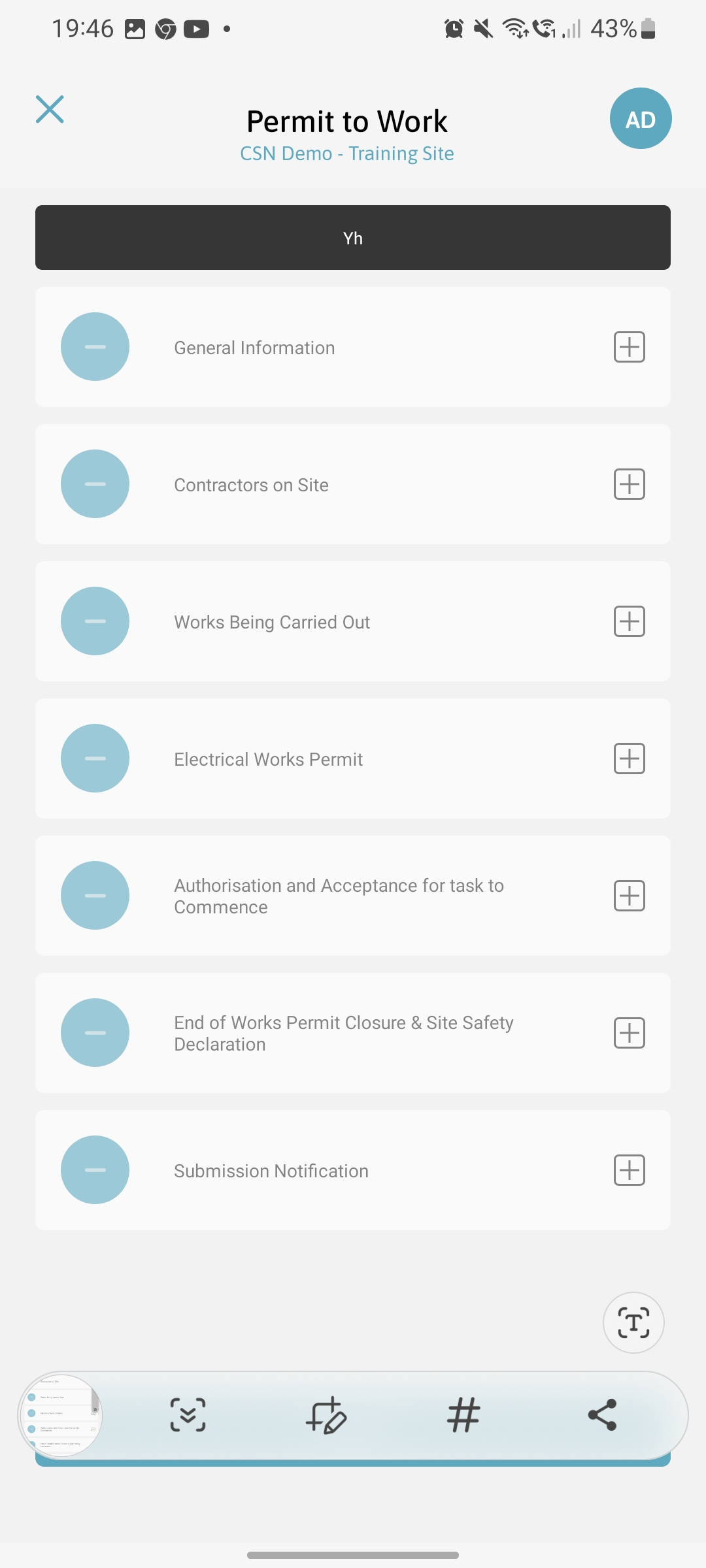
Task: Close the Permit to Work form
Action: [50, 109]
